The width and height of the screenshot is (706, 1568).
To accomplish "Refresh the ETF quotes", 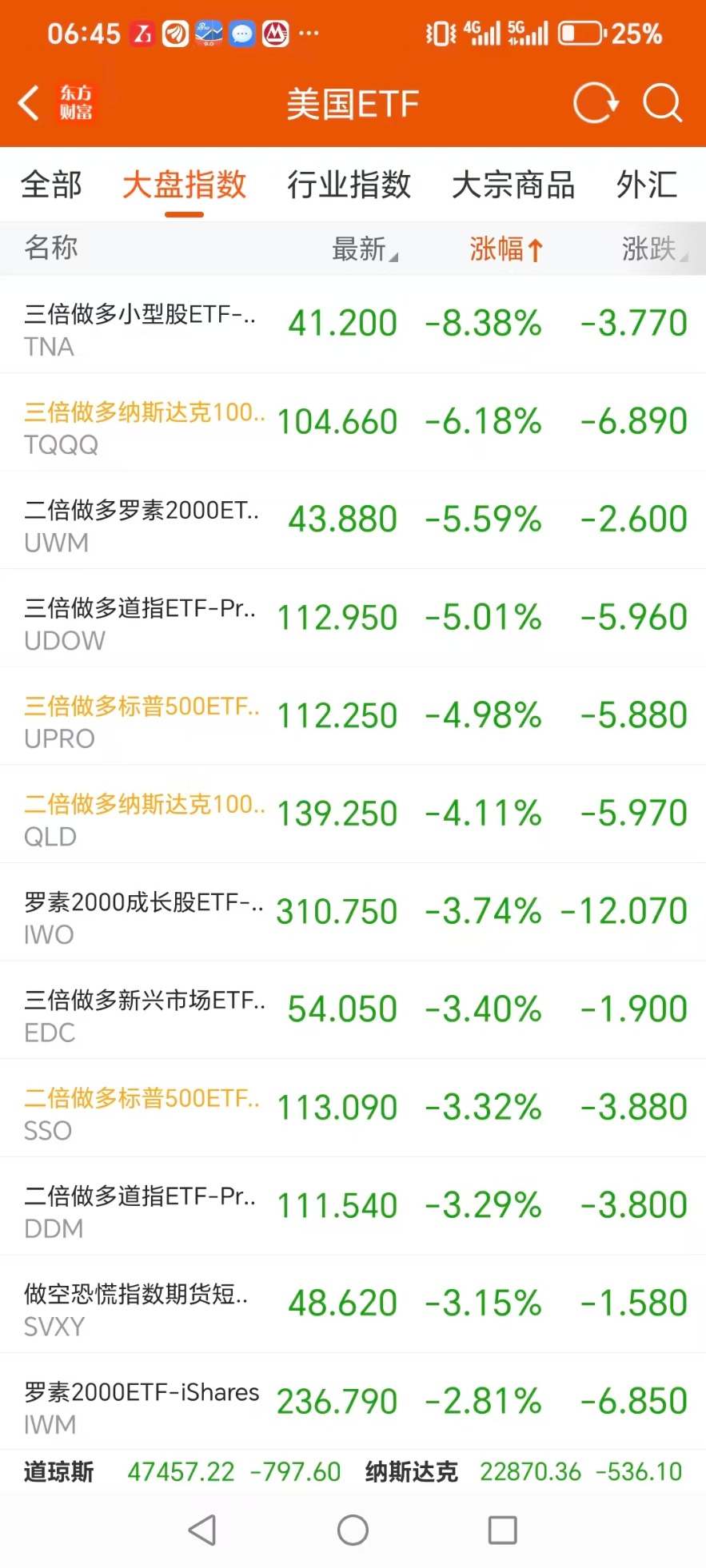I will 596,103.
